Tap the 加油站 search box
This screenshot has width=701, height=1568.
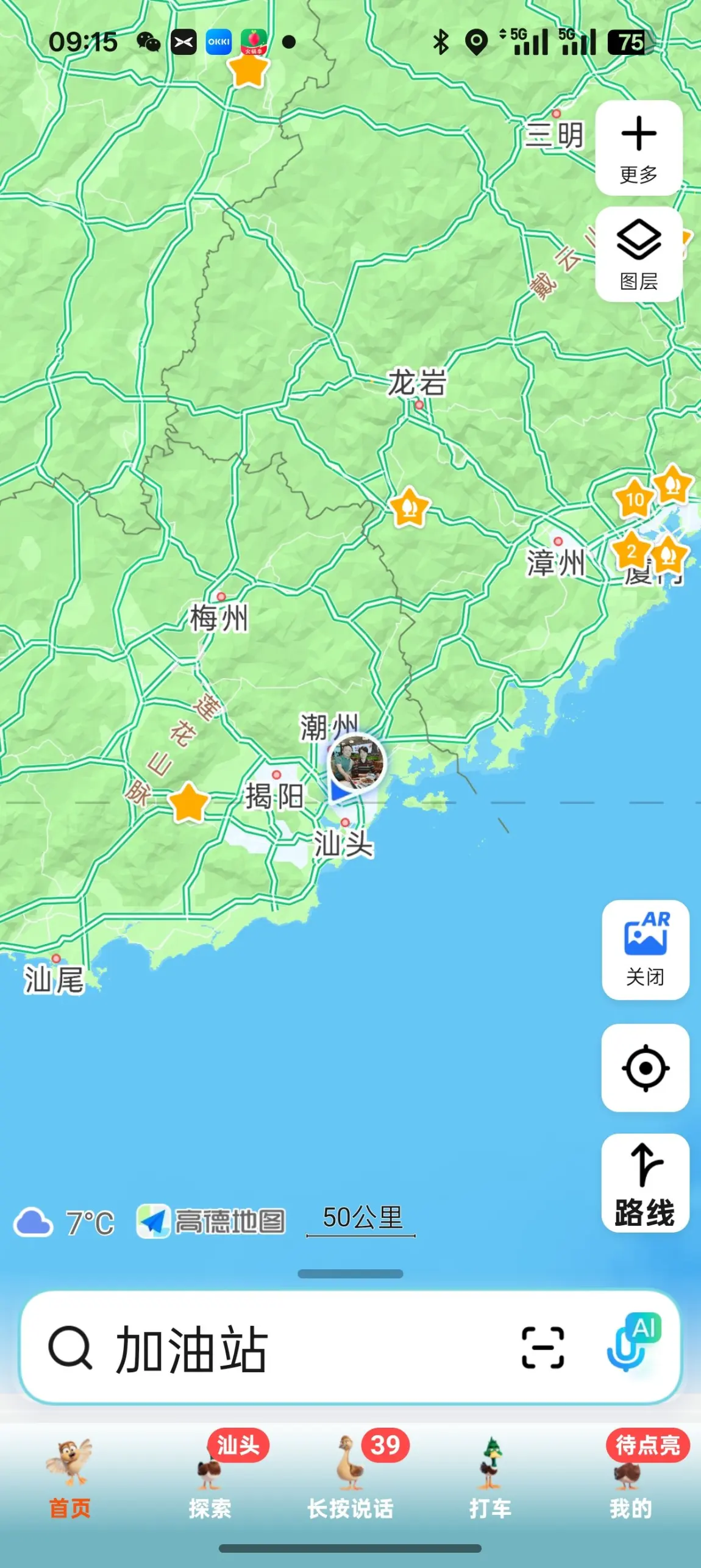tap(274, 1349)
